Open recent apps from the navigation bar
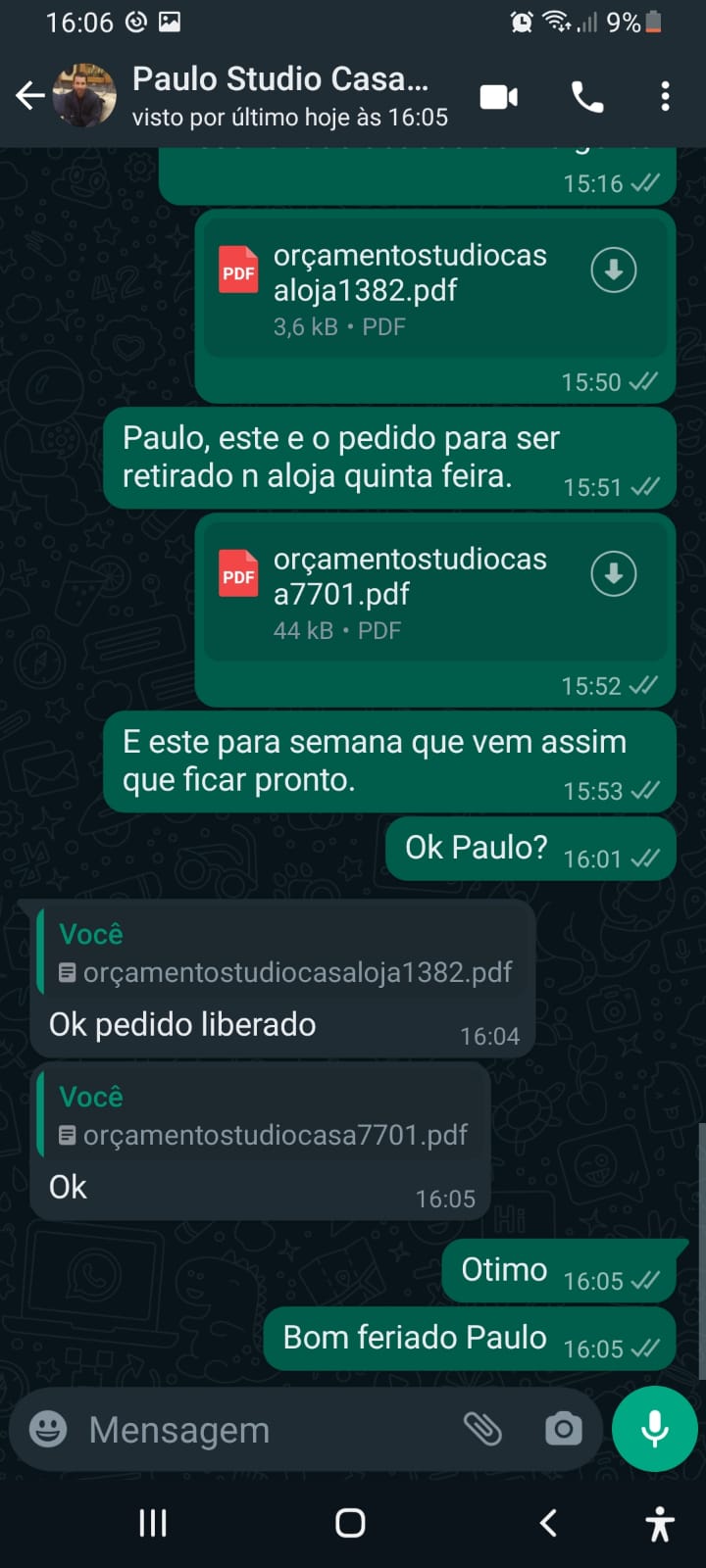 tap(153, 1523)
